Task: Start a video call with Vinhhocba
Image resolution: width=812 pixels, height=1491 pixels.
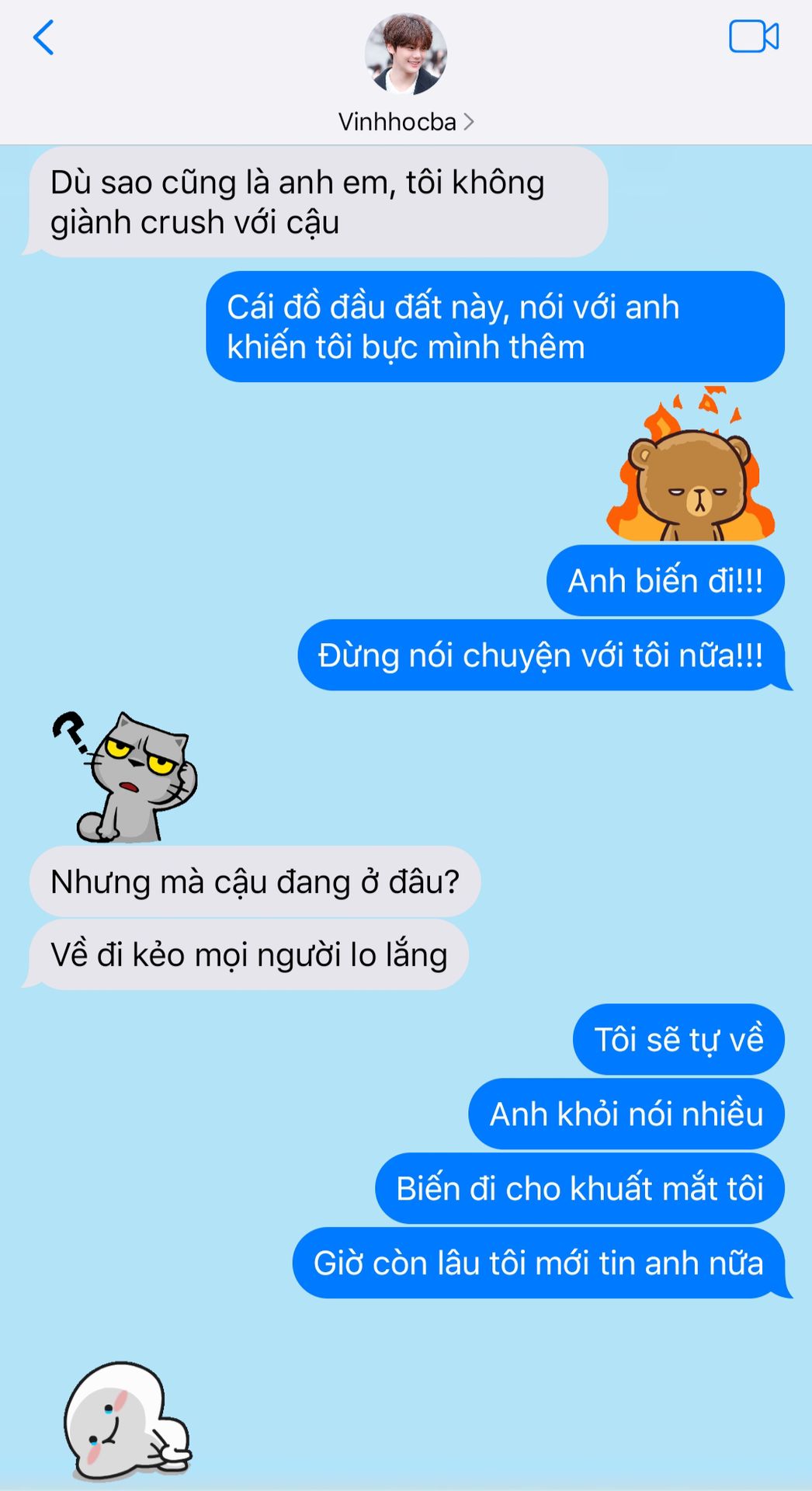Action: pyautogui.click(x=753, y=36)
